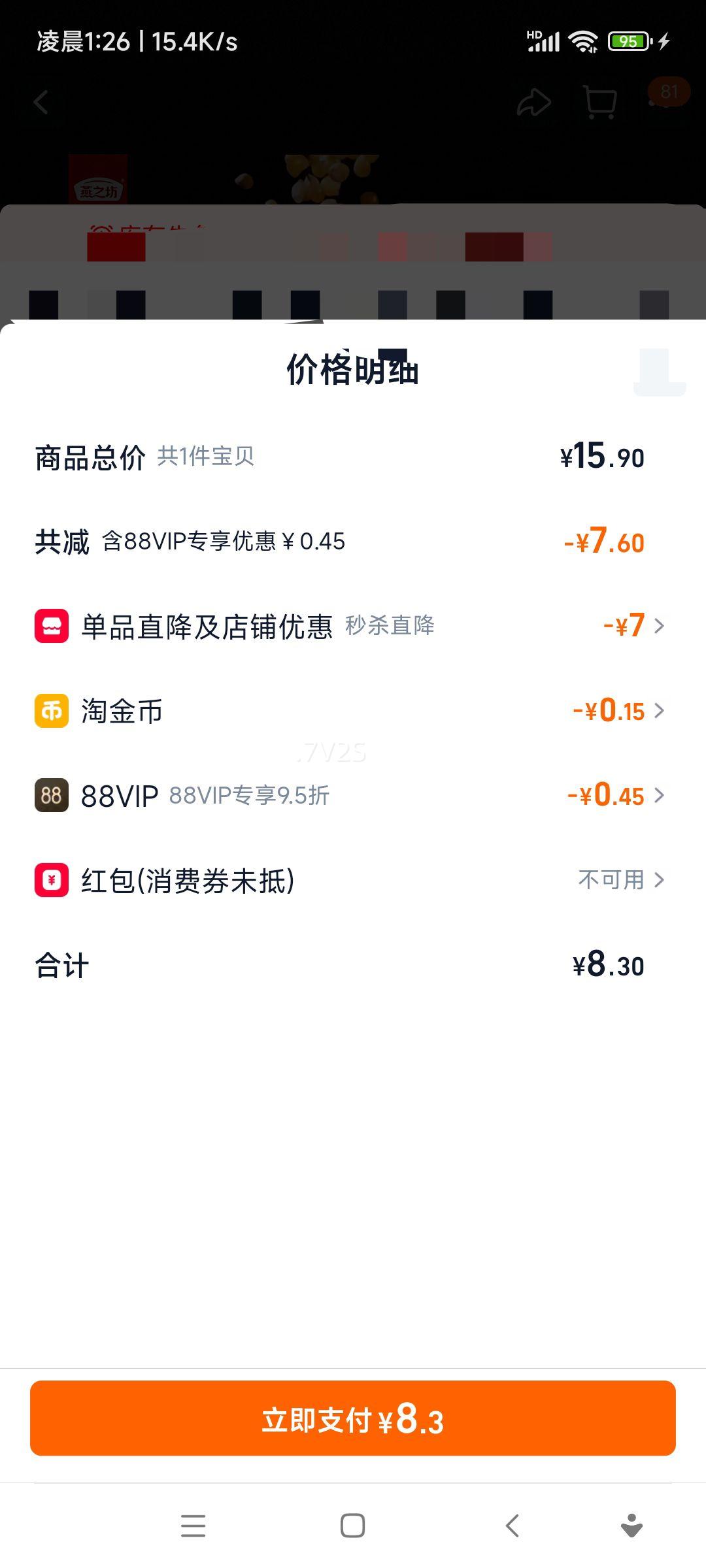Expand 88VIP 9.5折 discount details
This screenshot has width=706, height=1568.
coord(660,796)
